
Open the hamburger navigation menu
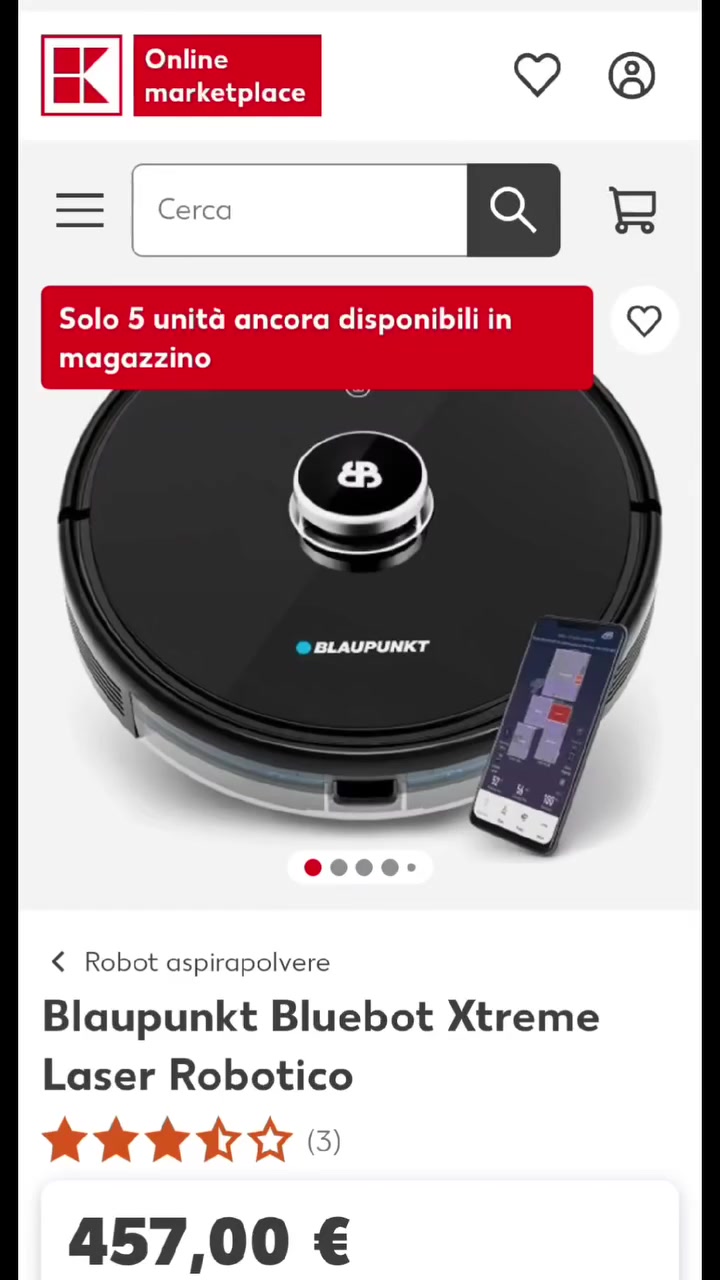(x=79, y=209)
